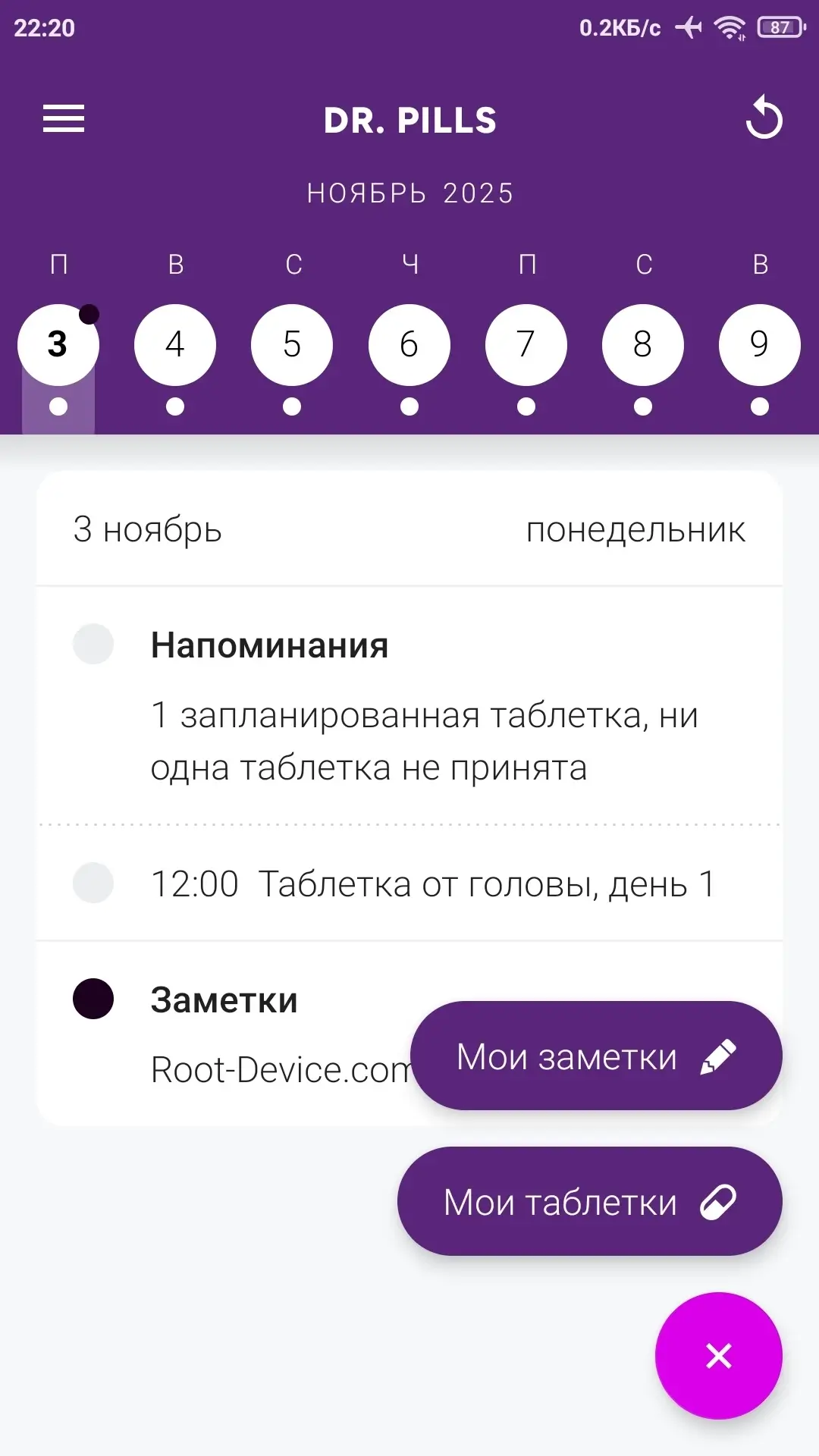Screen dimensions: 819x1456
Task: Mark the 12:00 Таблетка от головы as taken
Action: (93, 883)
